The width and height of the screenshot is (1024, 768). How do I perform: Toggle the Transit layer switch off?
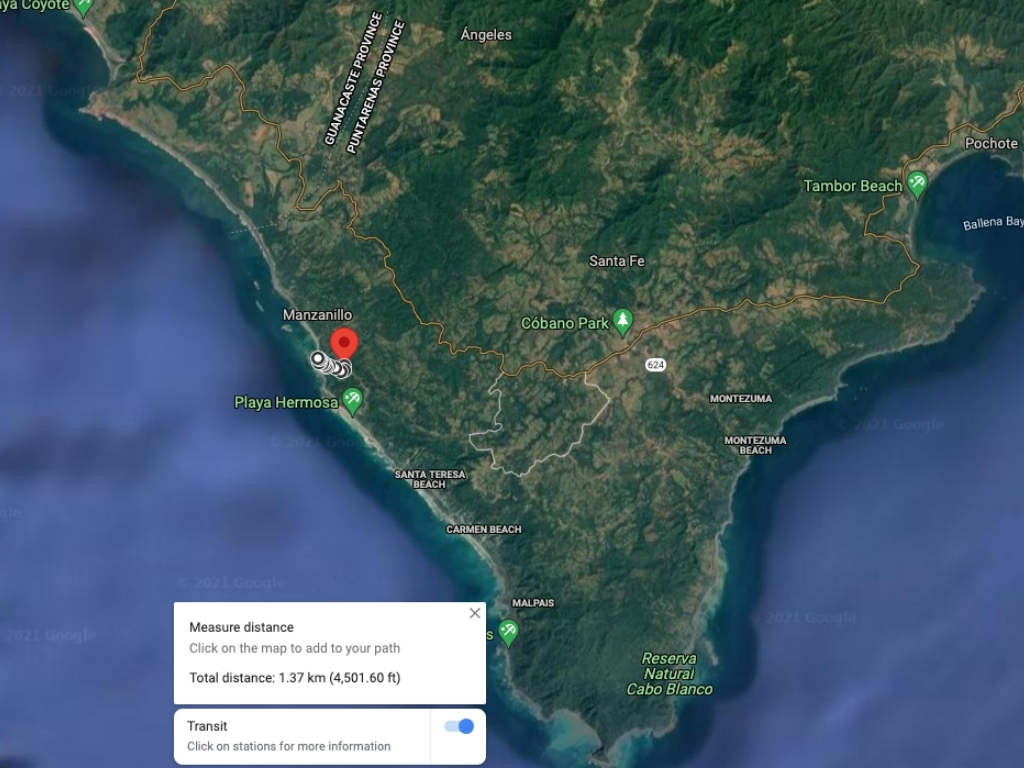[459, 726]
